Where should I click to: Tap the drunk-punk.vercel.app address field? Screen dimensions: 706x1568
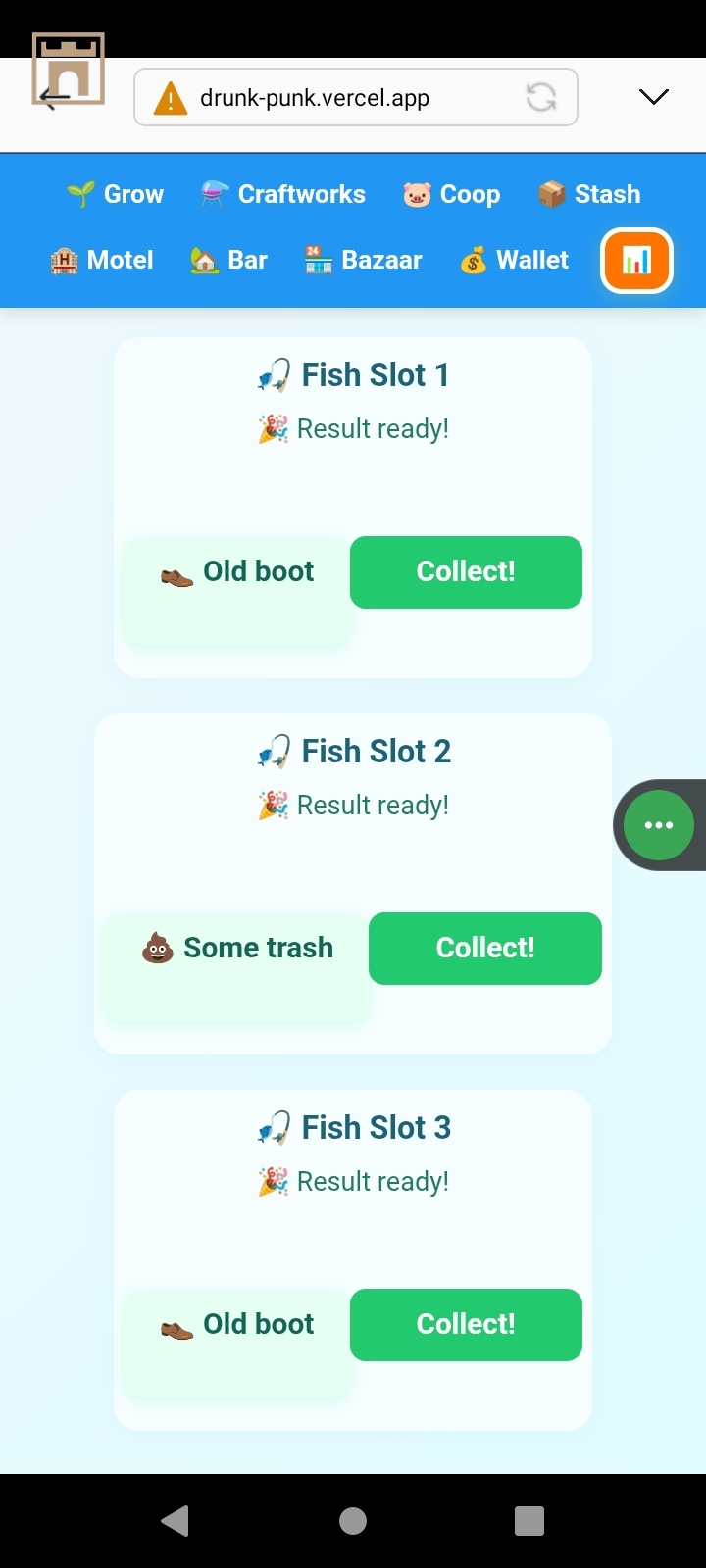[333, 97]
